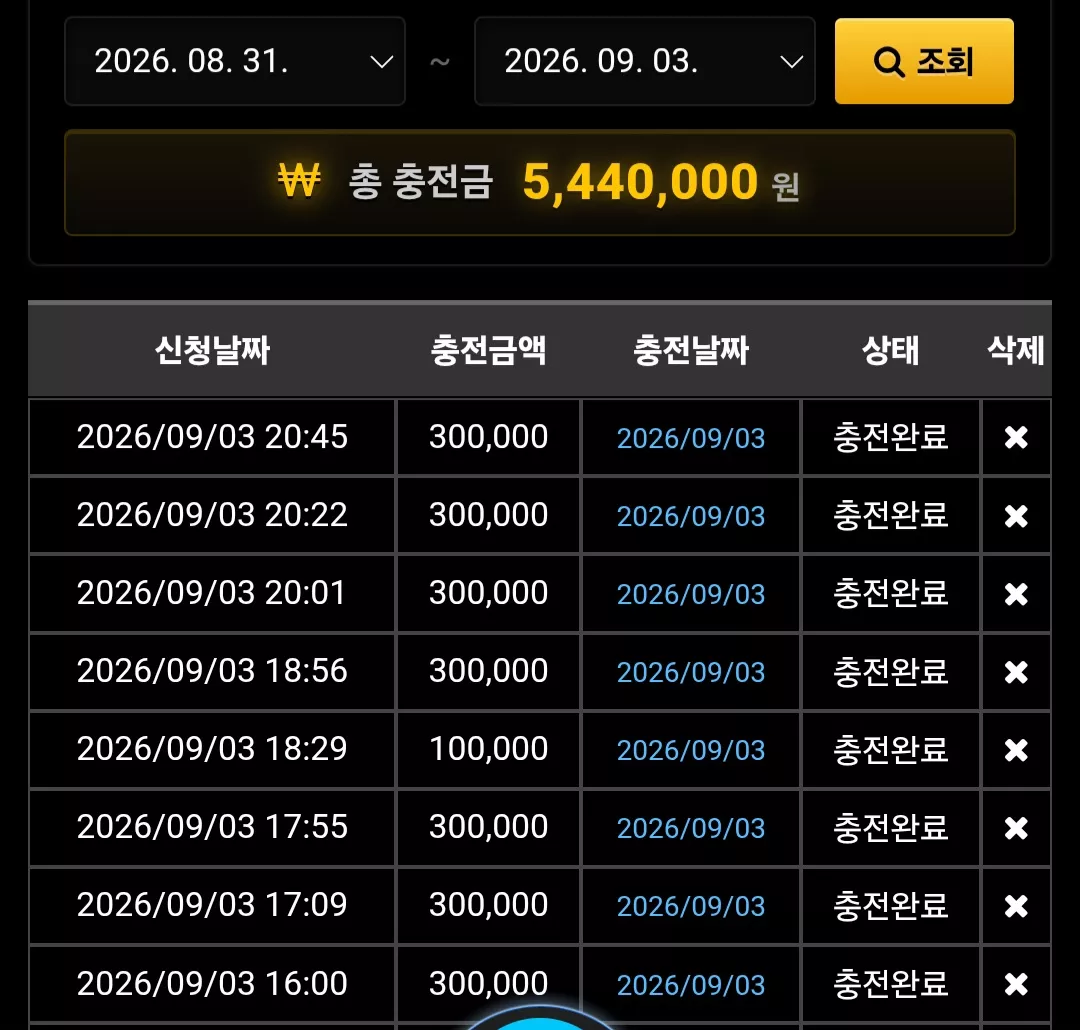Tap the yellow 조회 search button
1080x1030 pixels.
924,61
